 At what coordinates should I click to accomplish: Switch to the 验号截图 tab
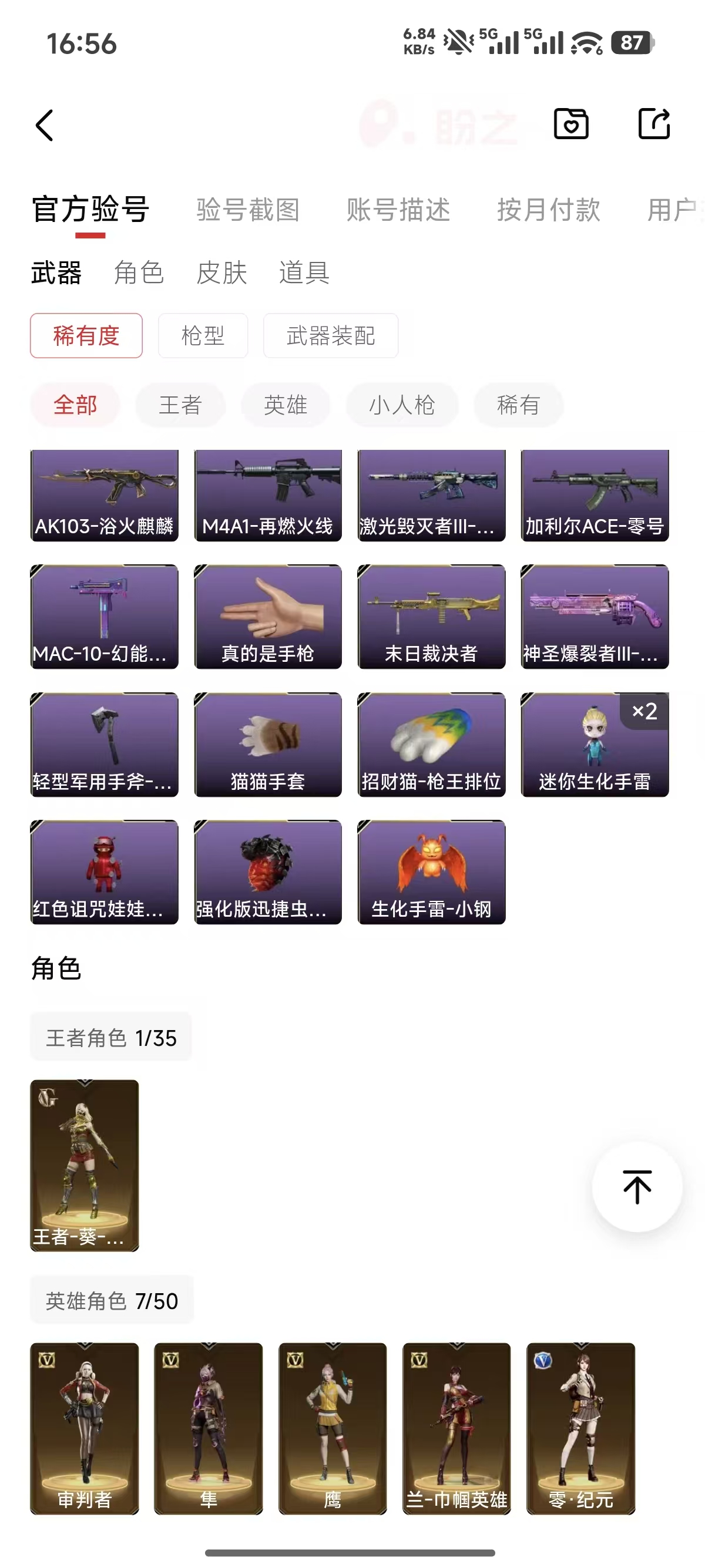coord(248,210)
